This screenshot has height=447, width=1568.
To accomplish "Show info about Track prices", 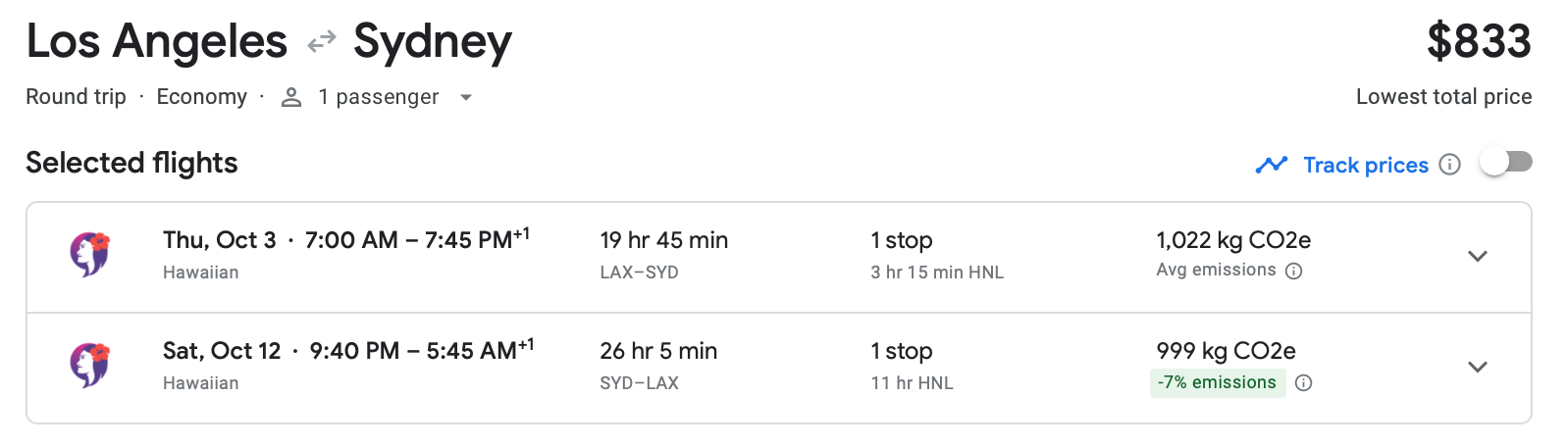I will 1449,165.
